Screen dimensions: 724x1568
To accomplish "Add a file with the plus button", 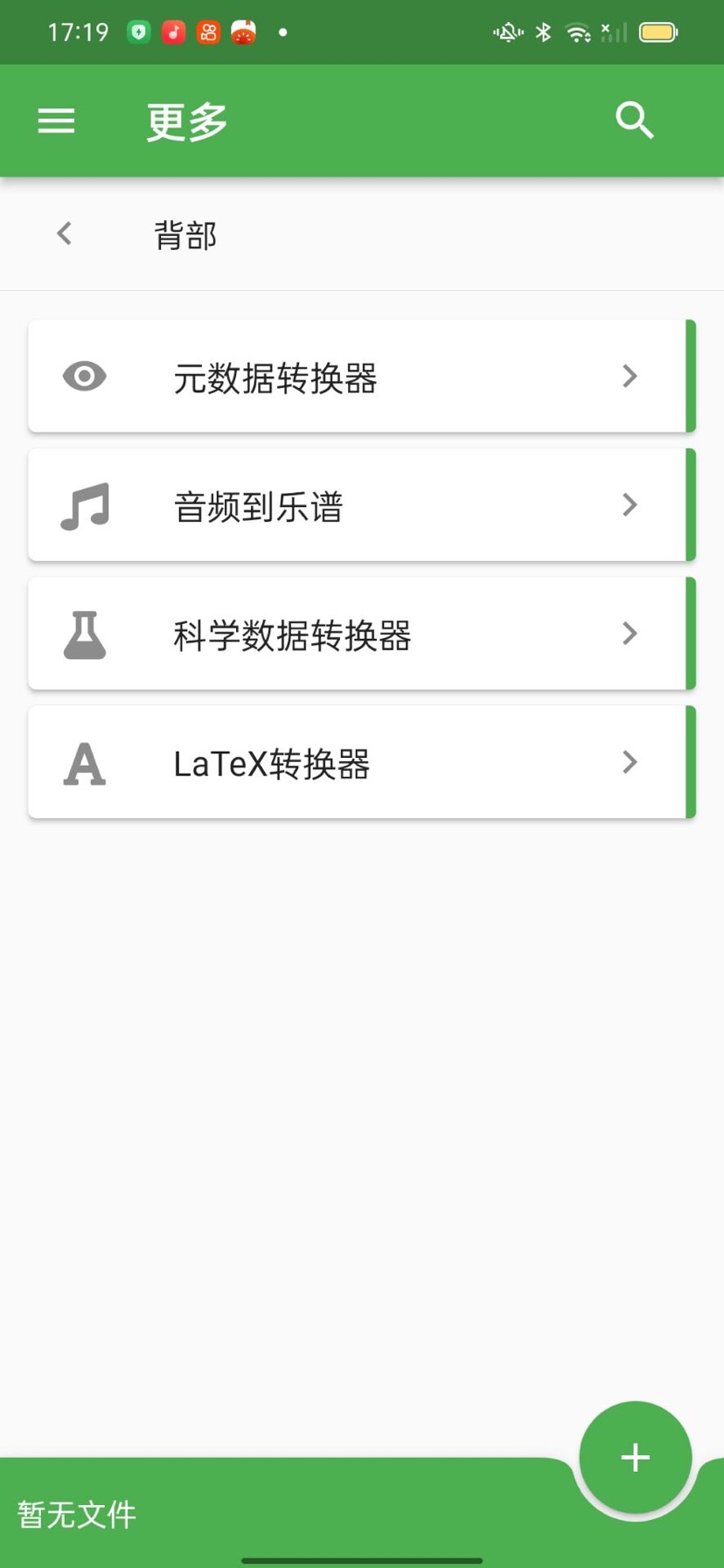I will point(635,1457).
